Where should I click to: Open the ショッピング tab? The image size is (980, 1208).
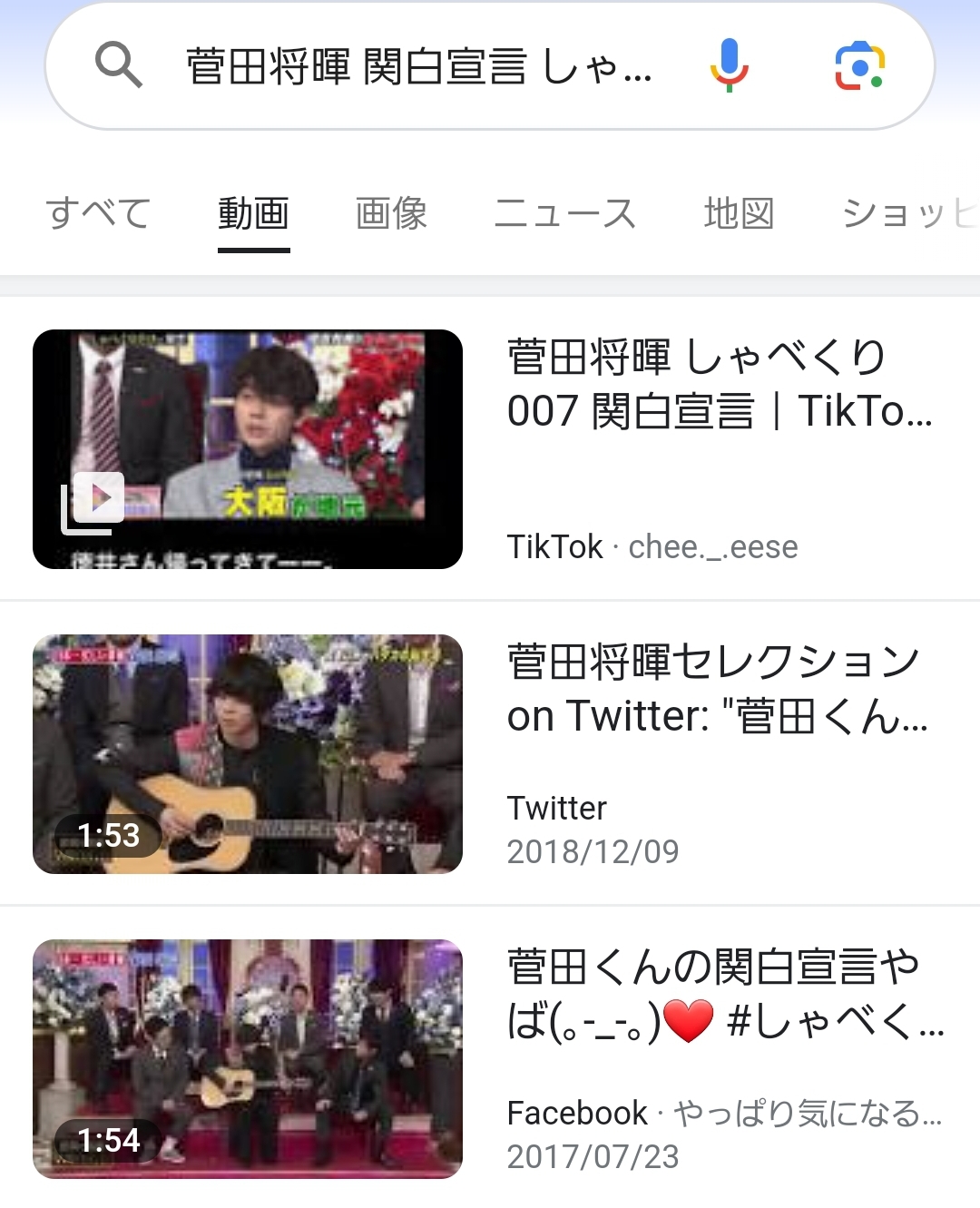[907, 214]
